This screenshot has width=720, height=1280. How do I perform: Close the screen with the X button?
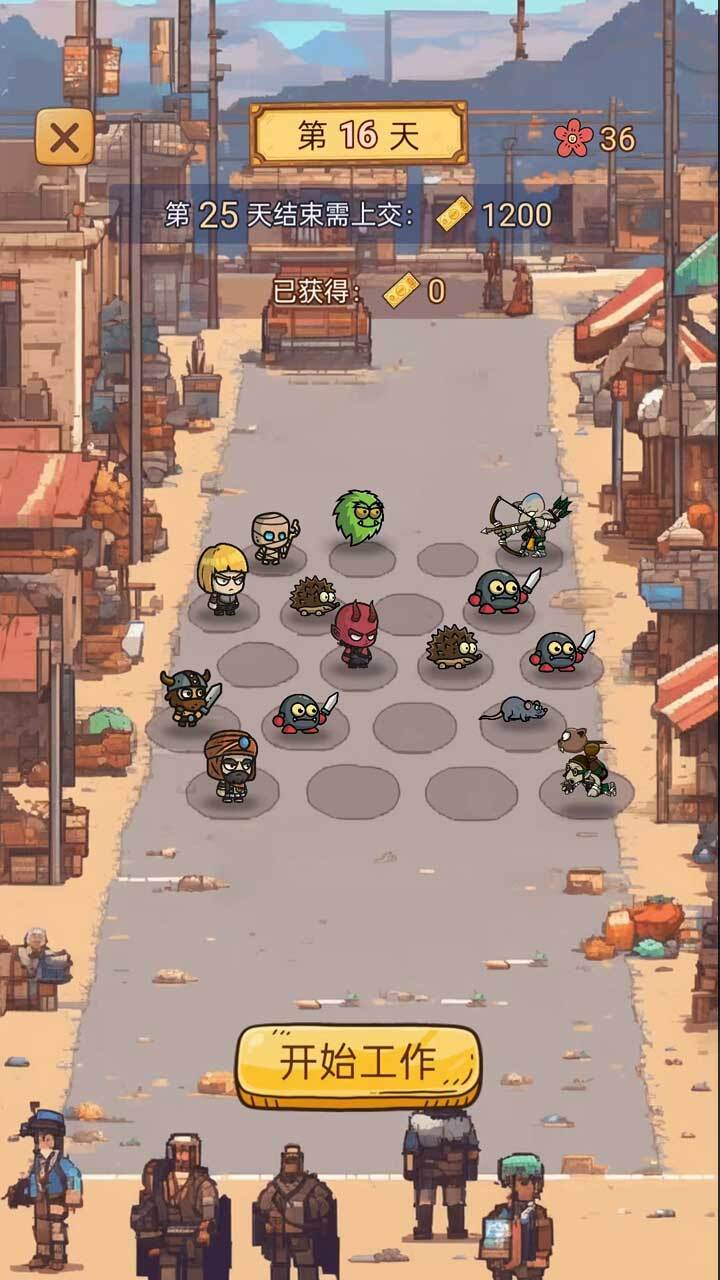[65, 137]
